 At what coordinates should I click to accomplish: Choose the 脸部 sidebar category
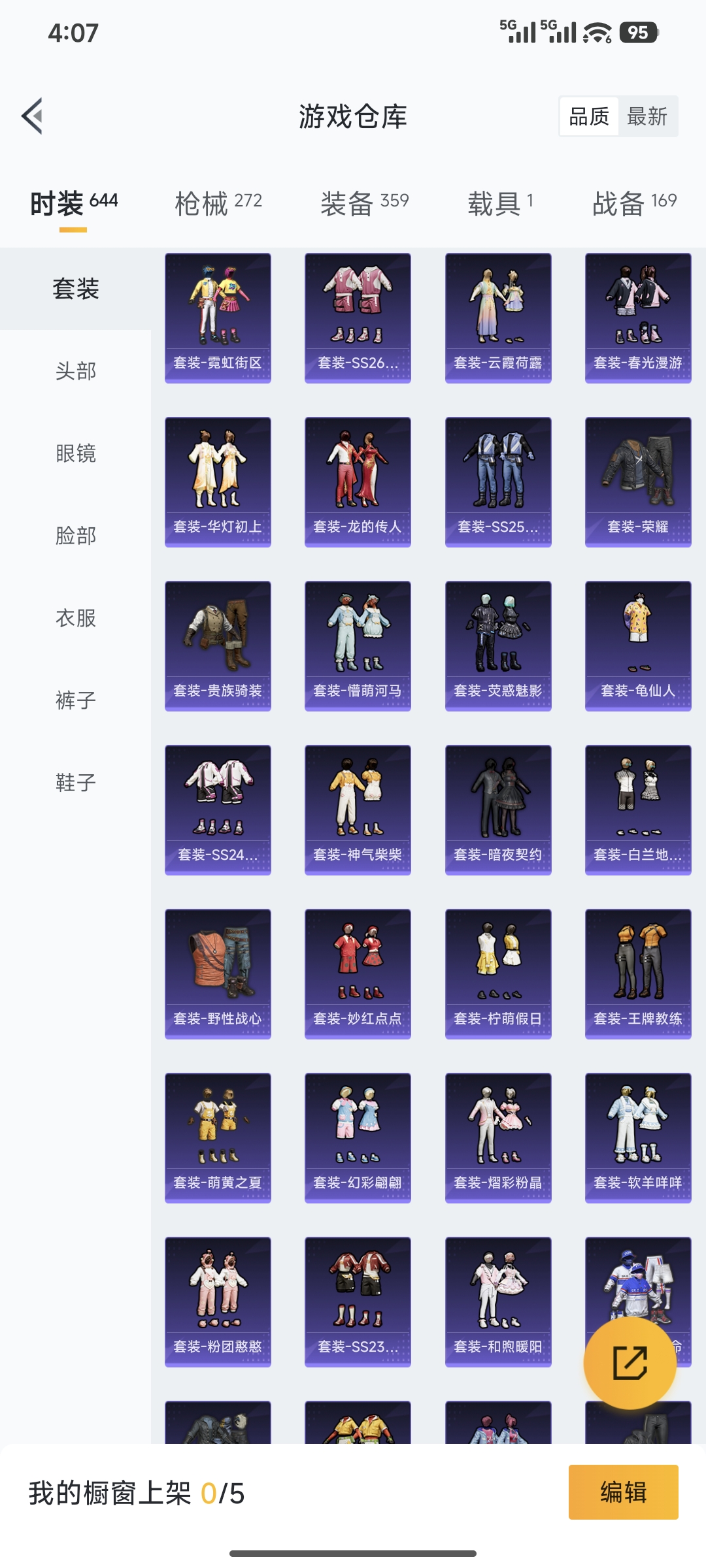76,536
